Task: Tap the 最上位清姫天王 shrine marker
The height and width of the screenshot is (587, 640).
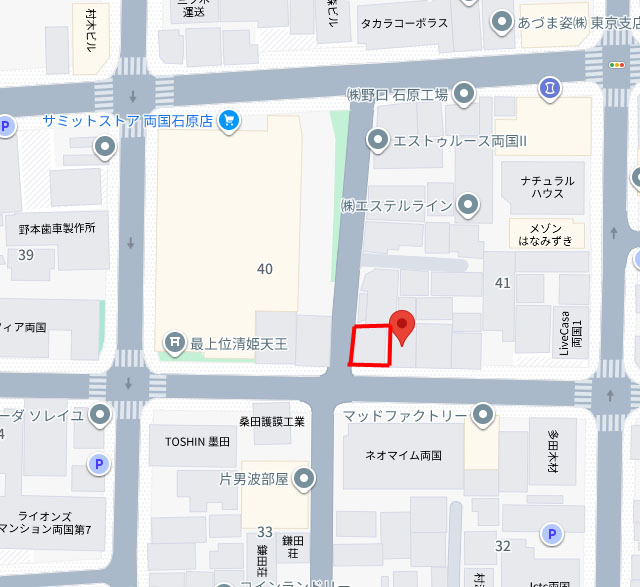Action: 176,343
